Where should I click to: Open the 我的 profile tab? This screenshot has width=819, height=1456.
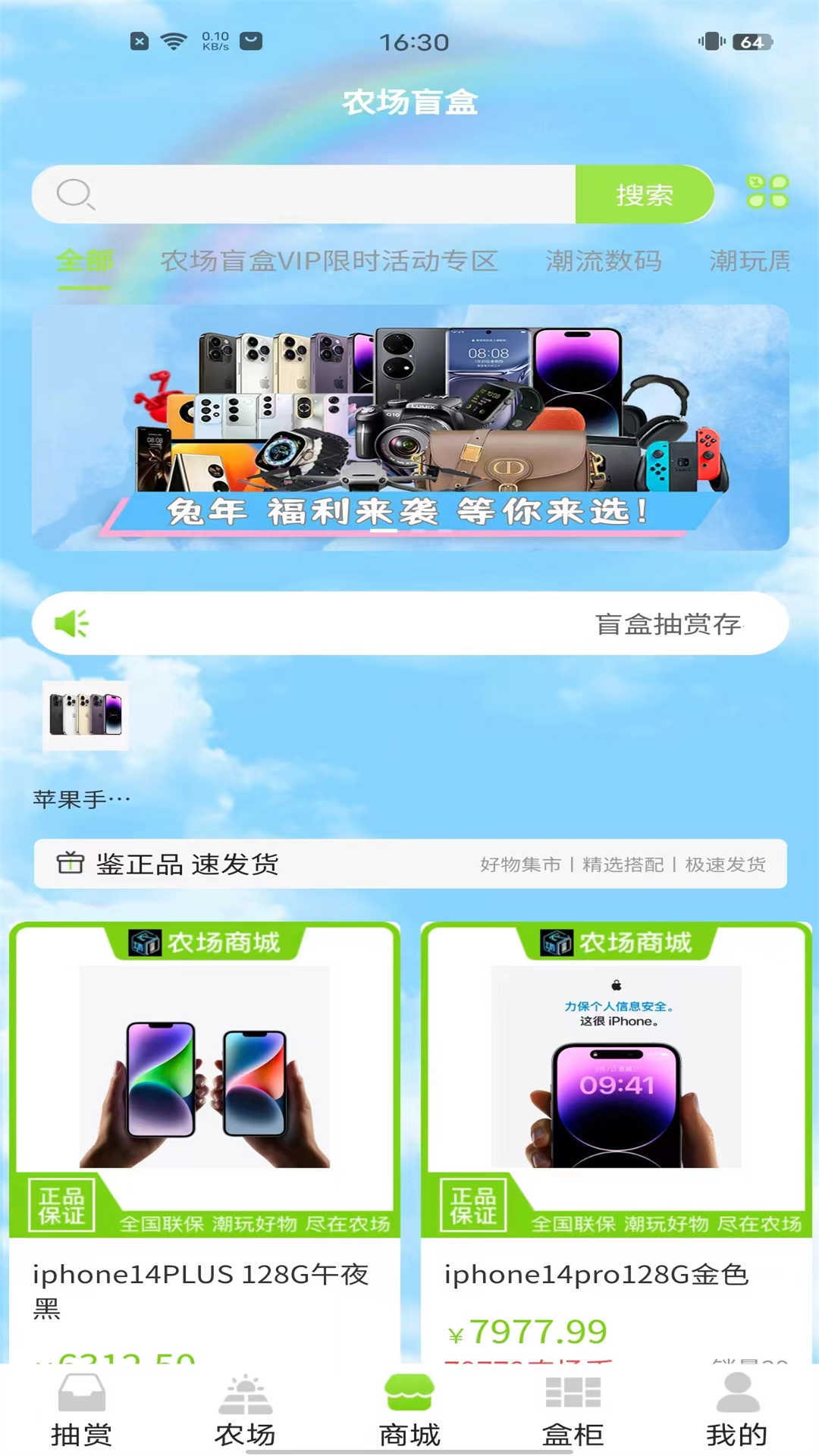click(x=736, y=1412)
